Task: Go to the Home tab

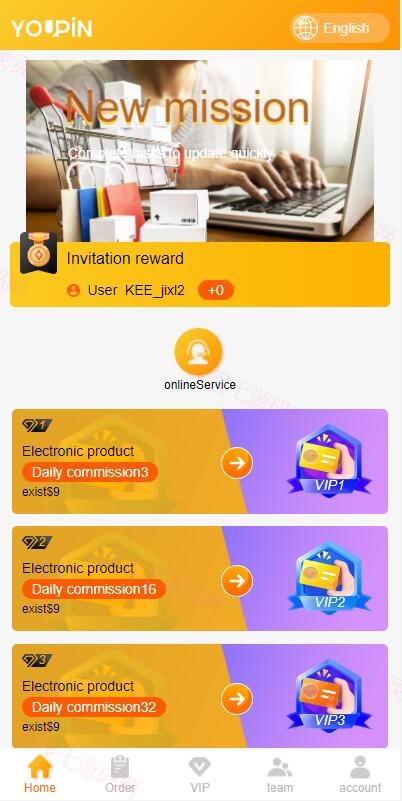Action: click(x=40, y=774)
